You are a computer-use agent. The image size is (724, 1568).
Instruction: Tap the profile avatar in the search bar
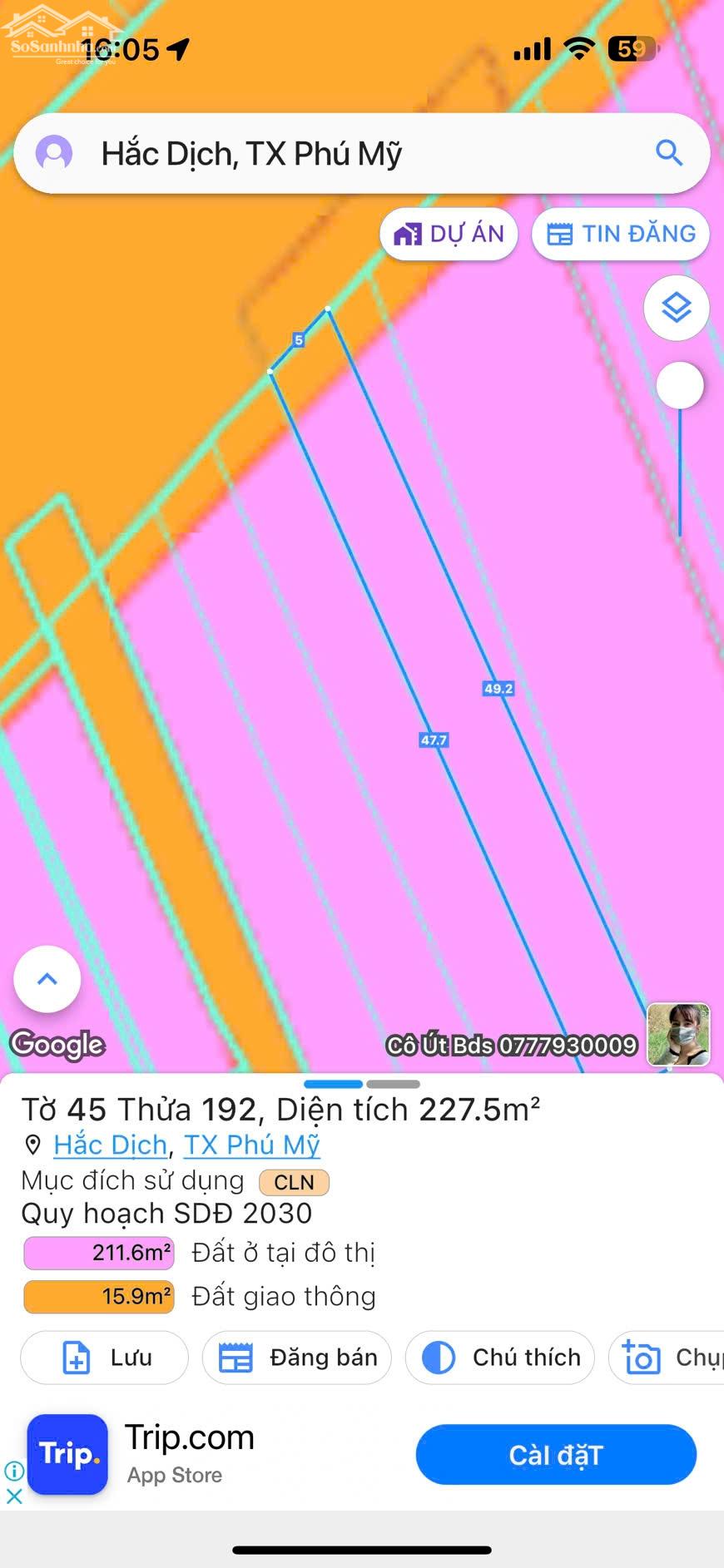(x=55, y=152)
